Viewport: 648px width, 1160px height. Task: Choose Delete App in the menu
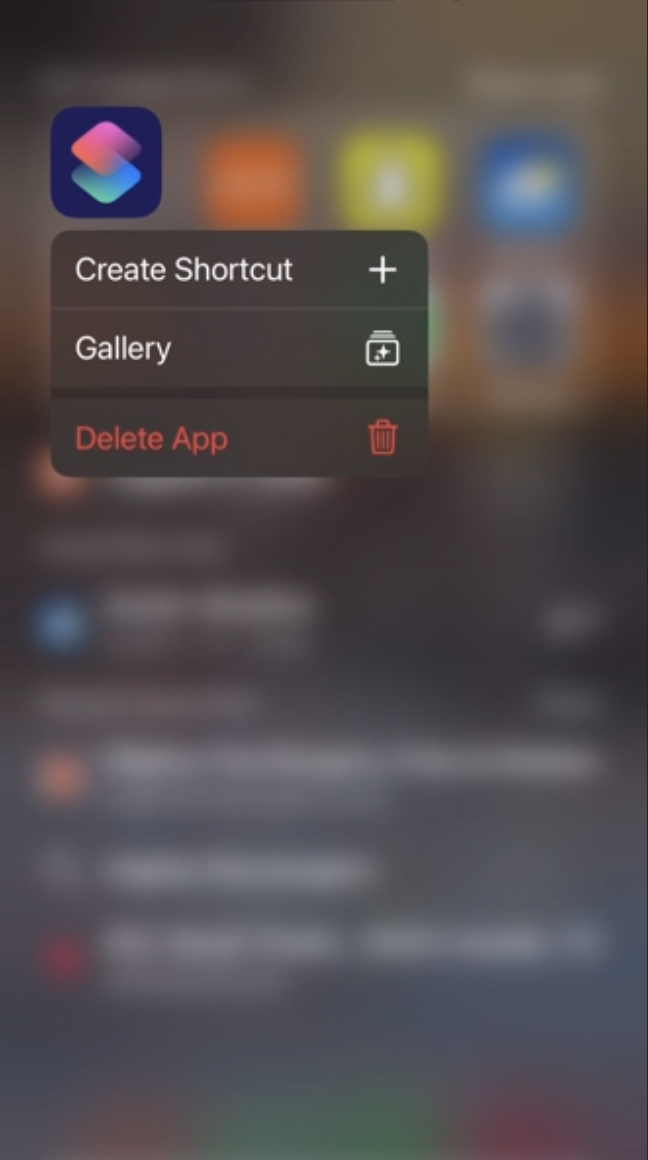pos(238,438)
